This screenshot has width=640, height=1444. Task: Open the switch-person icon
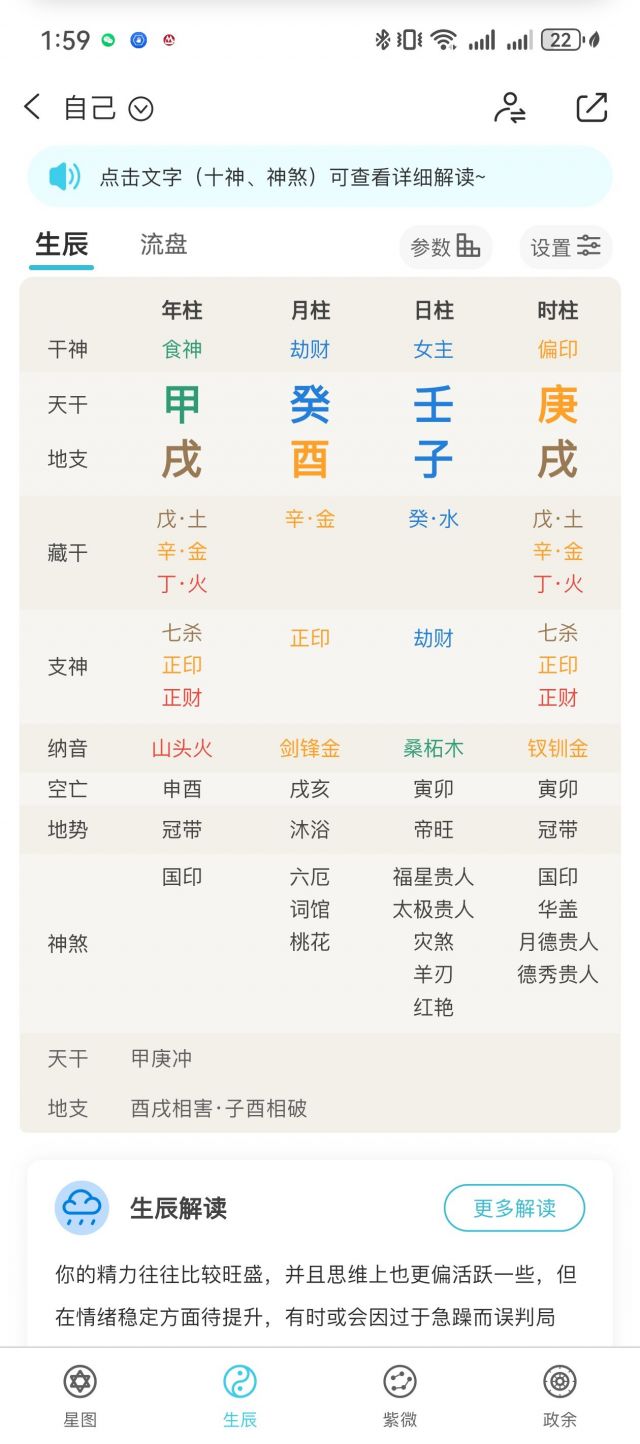(x=510, y=107)
